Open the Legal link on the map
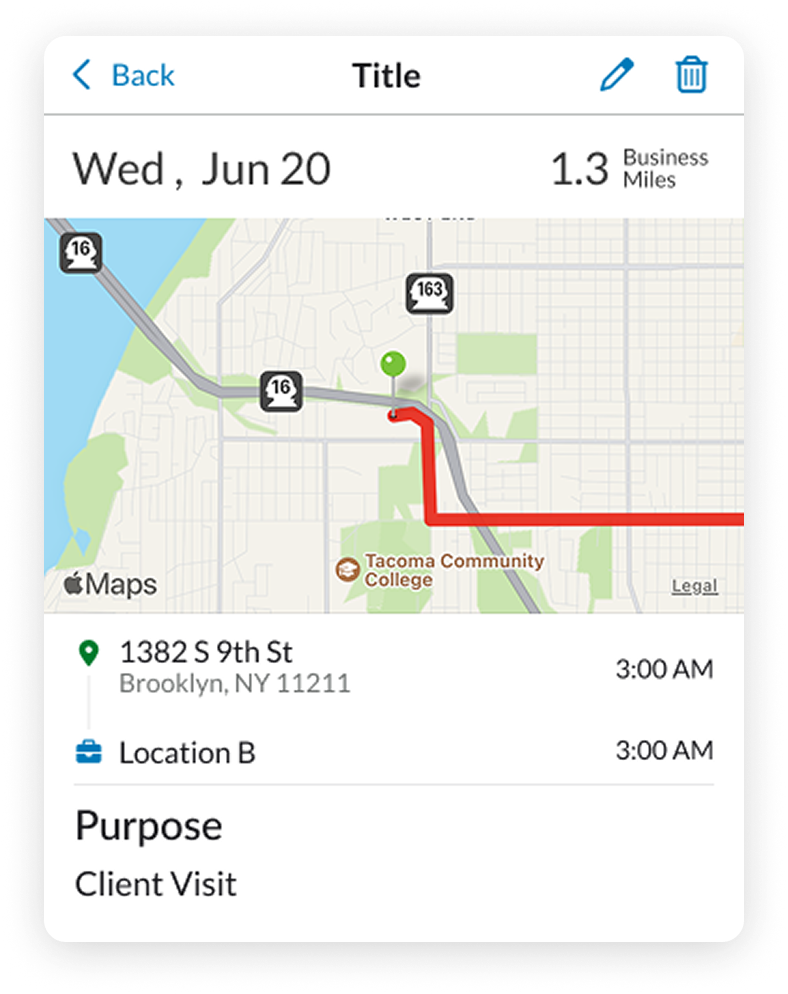The height and width of the screenshot is (994, 788). pos(694,586)
